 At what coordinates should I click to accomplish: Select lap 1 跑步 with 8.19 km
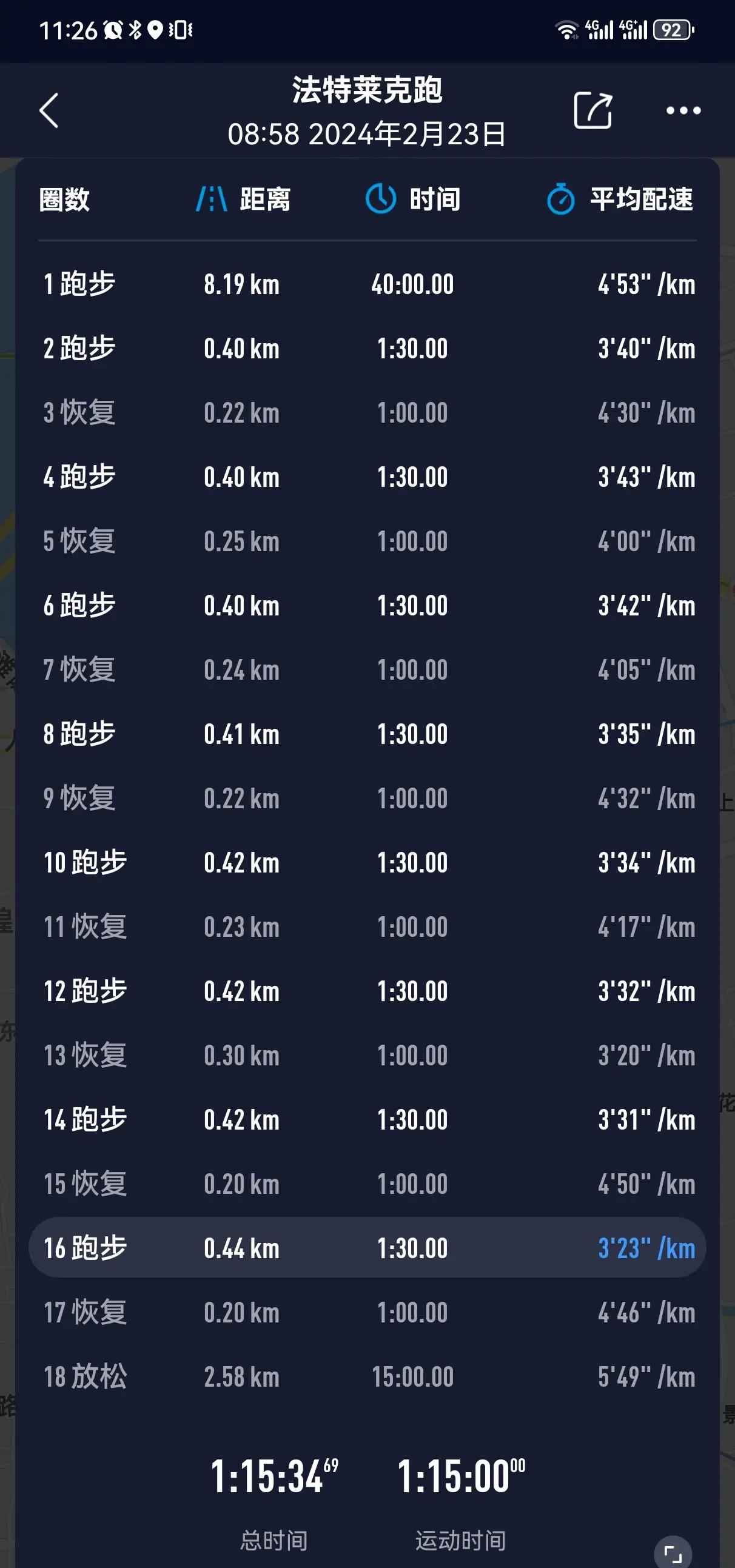pos(367,284)
